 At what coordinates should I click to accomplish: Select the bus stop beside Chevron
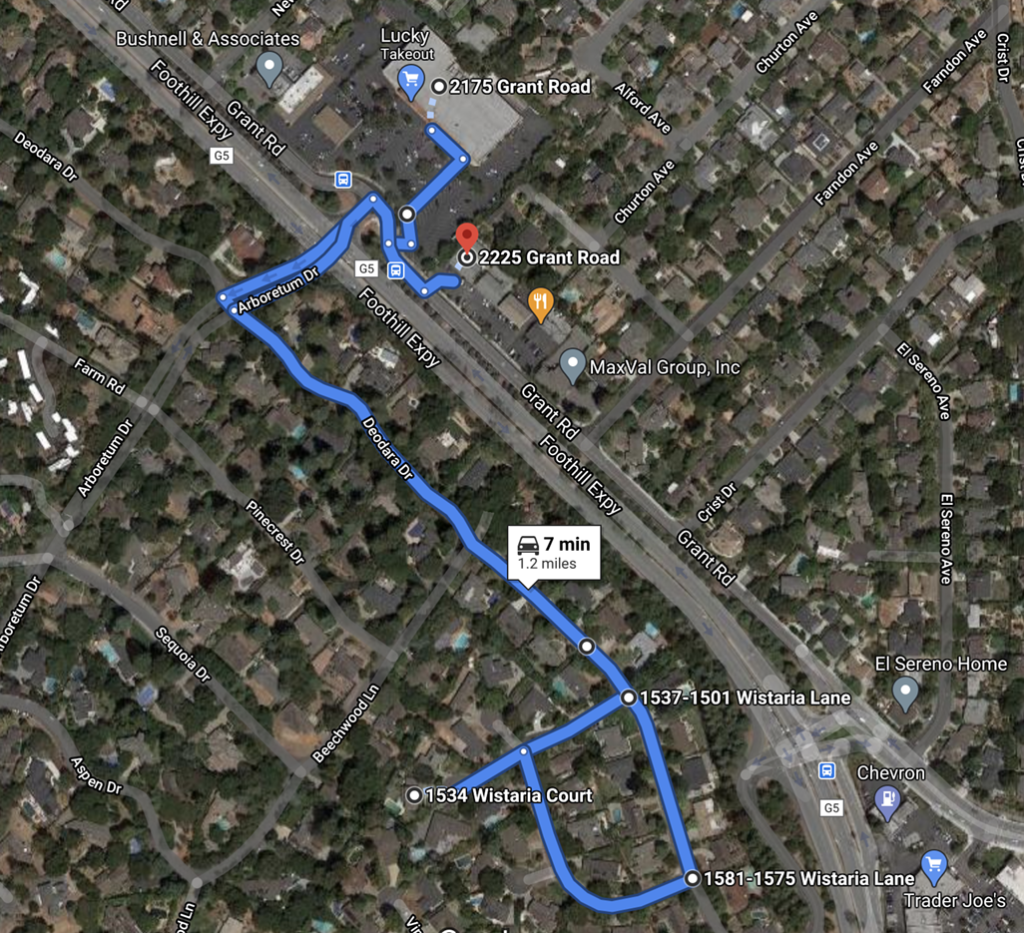pyautogui.click(x=827, y=770)
